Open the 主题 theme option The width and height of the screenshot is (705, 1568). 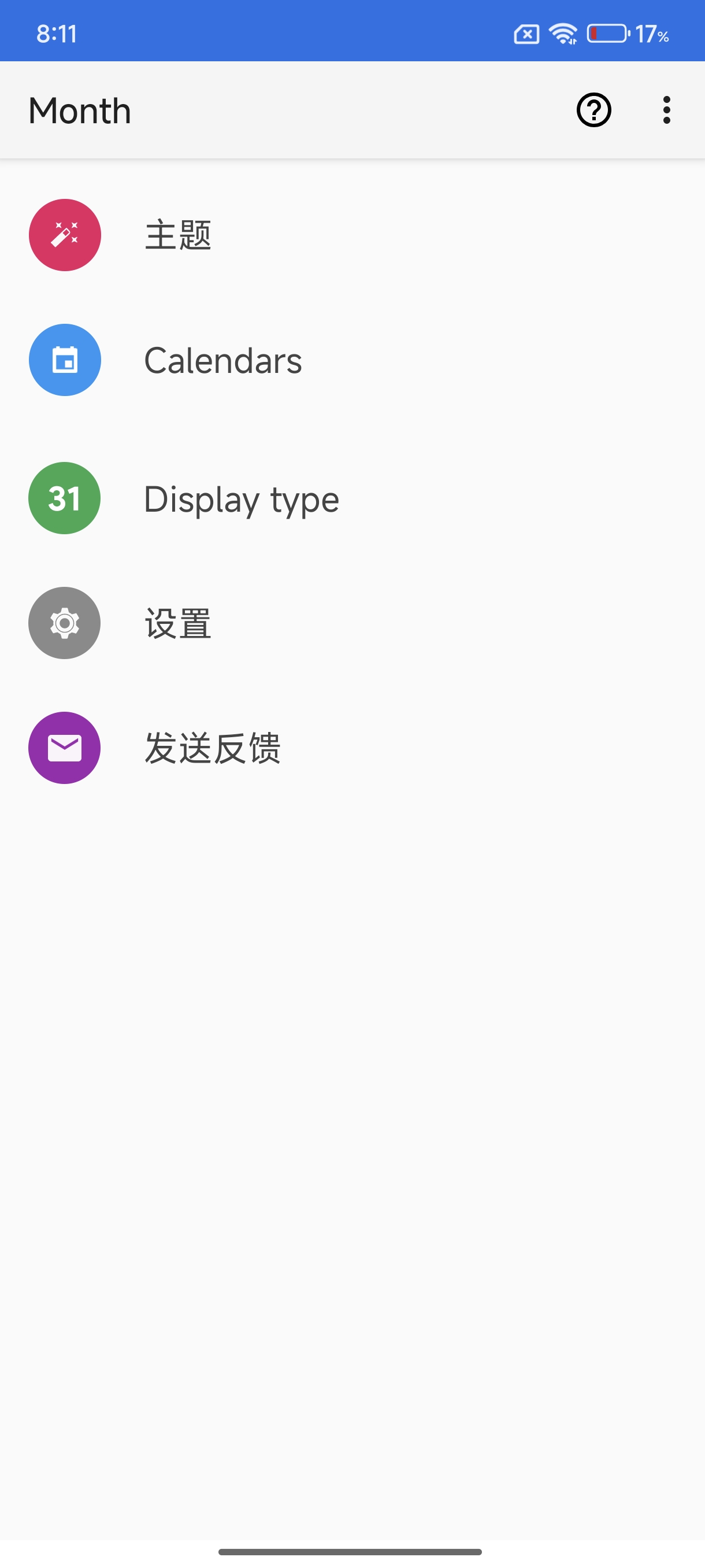(x=177, y=235)
